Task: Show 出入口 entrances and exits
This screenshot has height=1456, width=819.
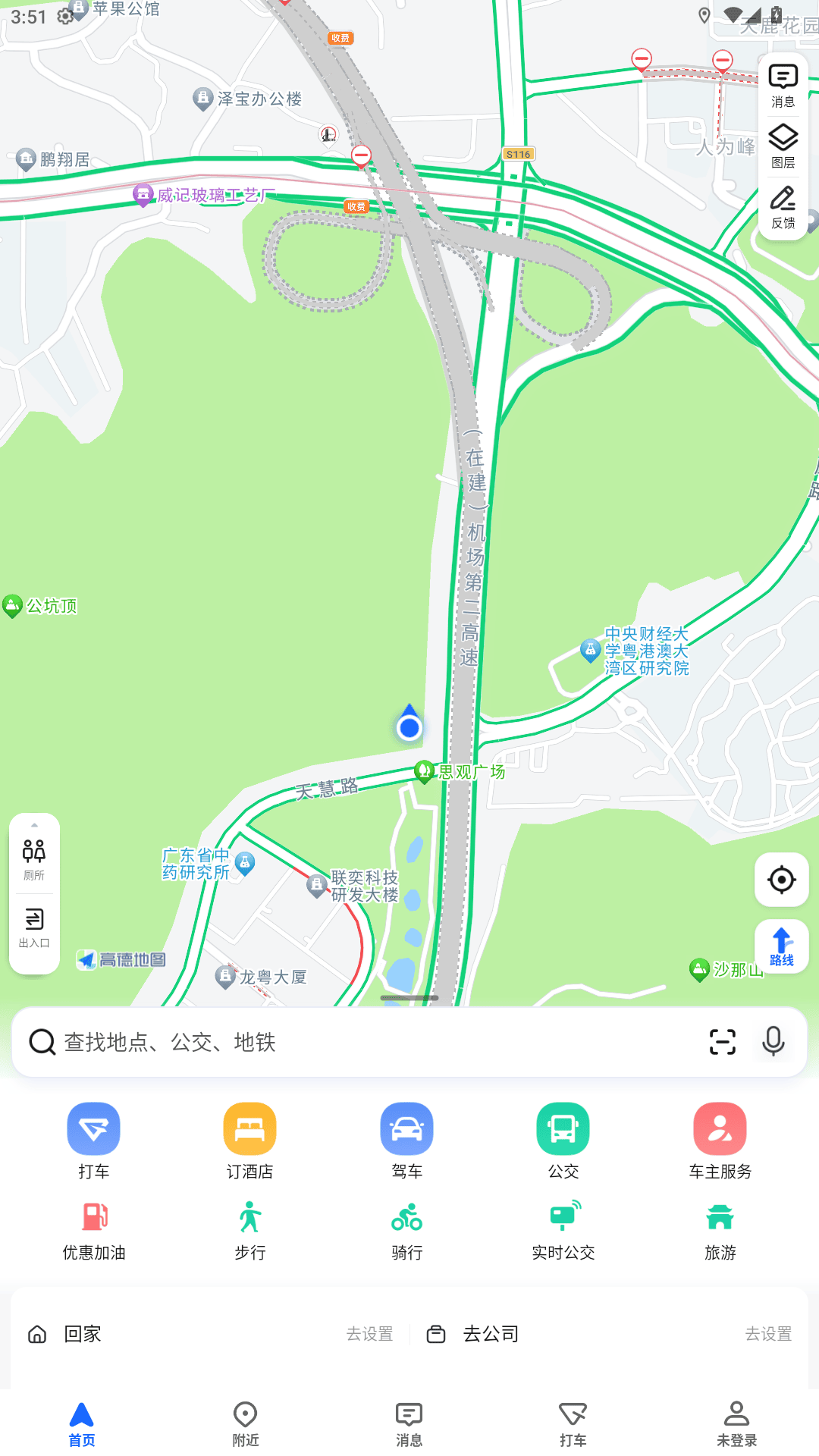Action: [34, 927]
